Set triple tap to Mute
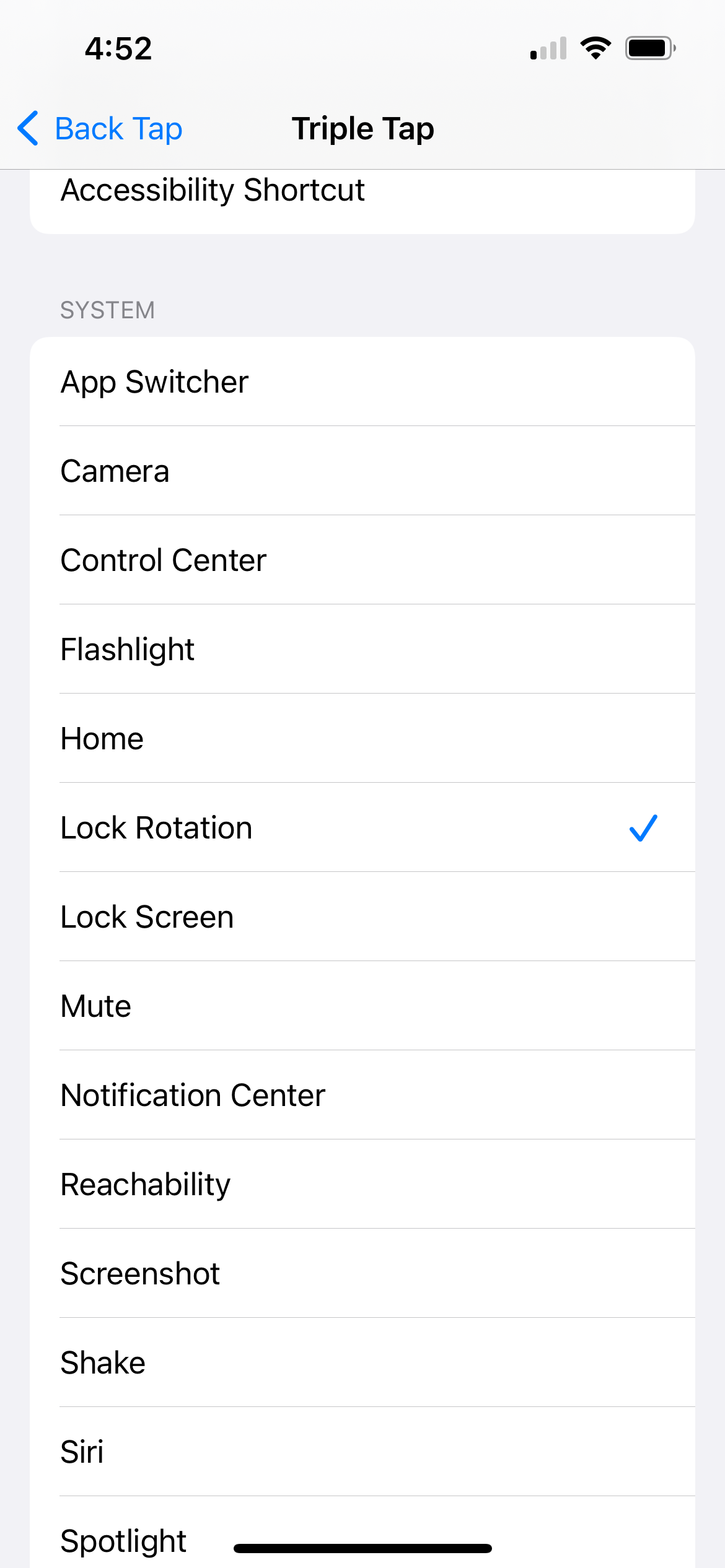This screenshot has width=725, height=1568. click(362, 1006)
